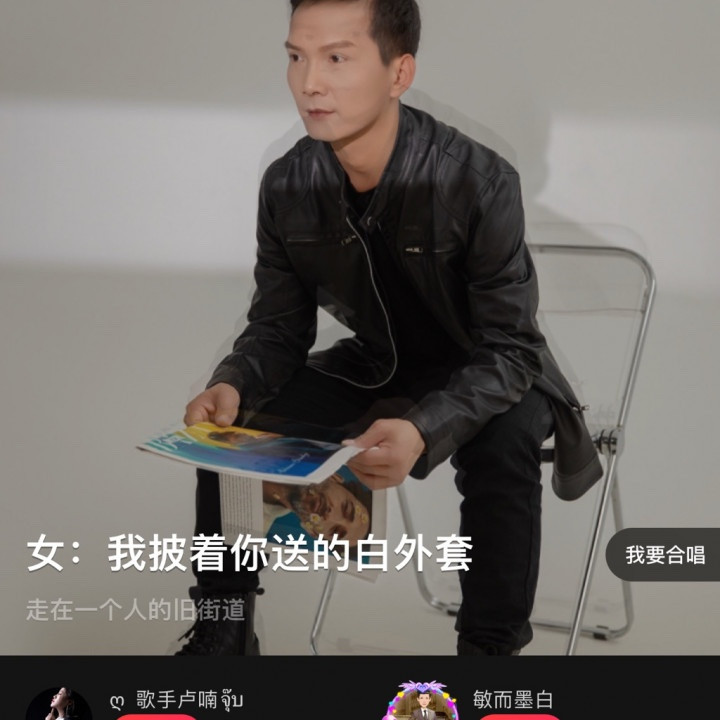720x720 pixels.
Task: Tap the 我要合唱 duet button
Action: click(x=664, y=555)
